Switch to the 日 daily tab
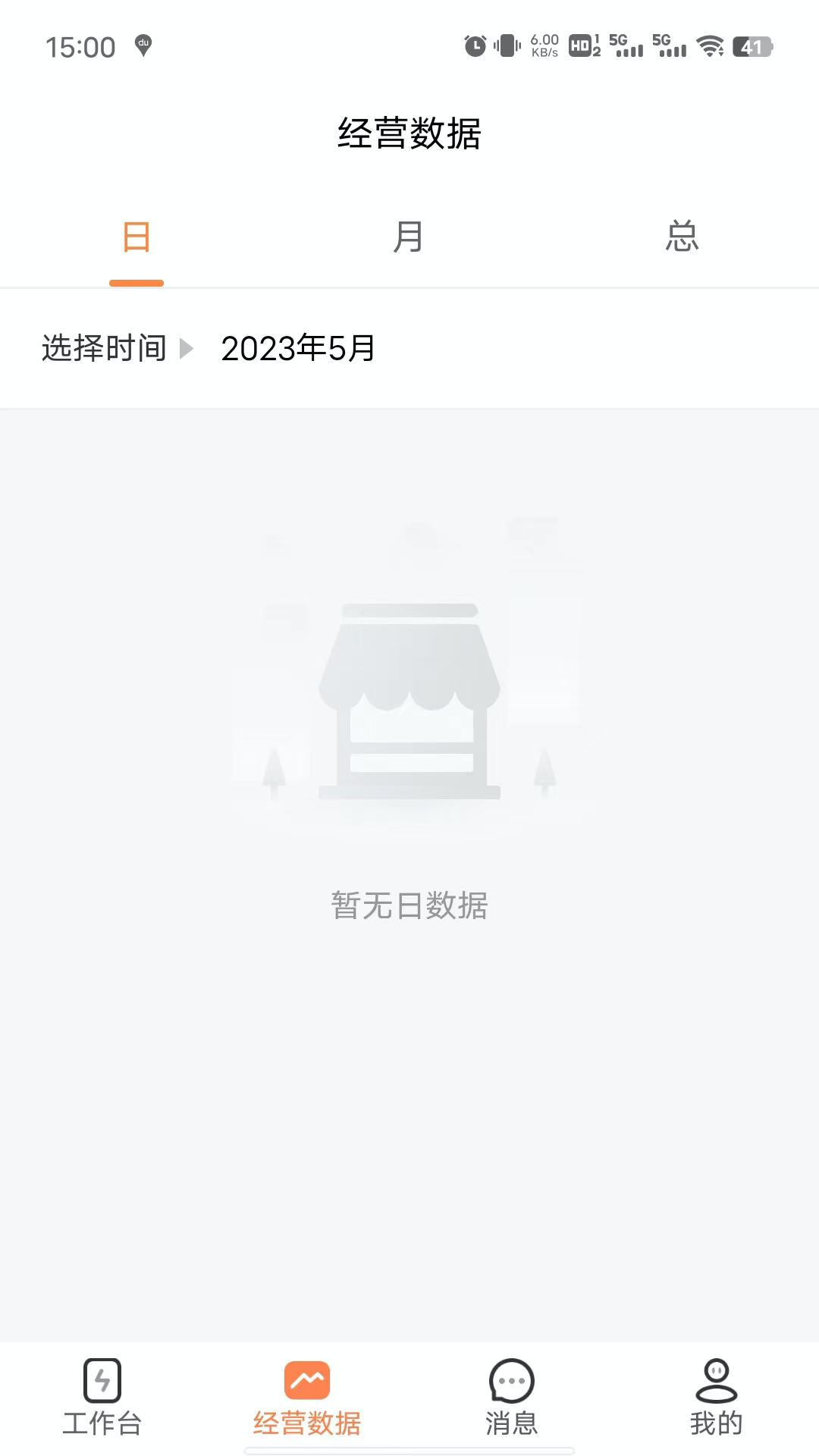This screenshot has width=819, height=1456. (136, 237)
